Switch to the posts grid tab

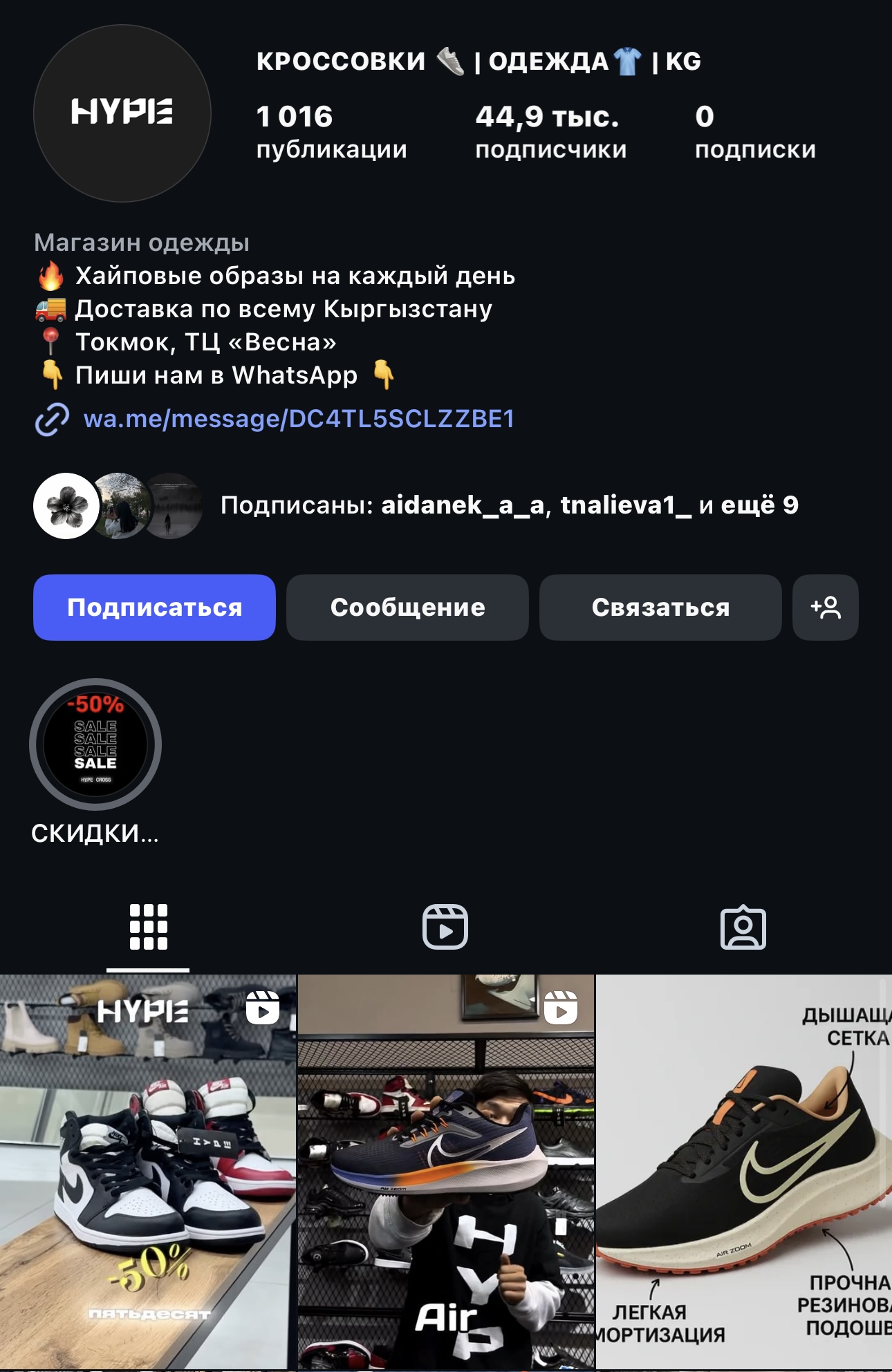click(148, 927)
